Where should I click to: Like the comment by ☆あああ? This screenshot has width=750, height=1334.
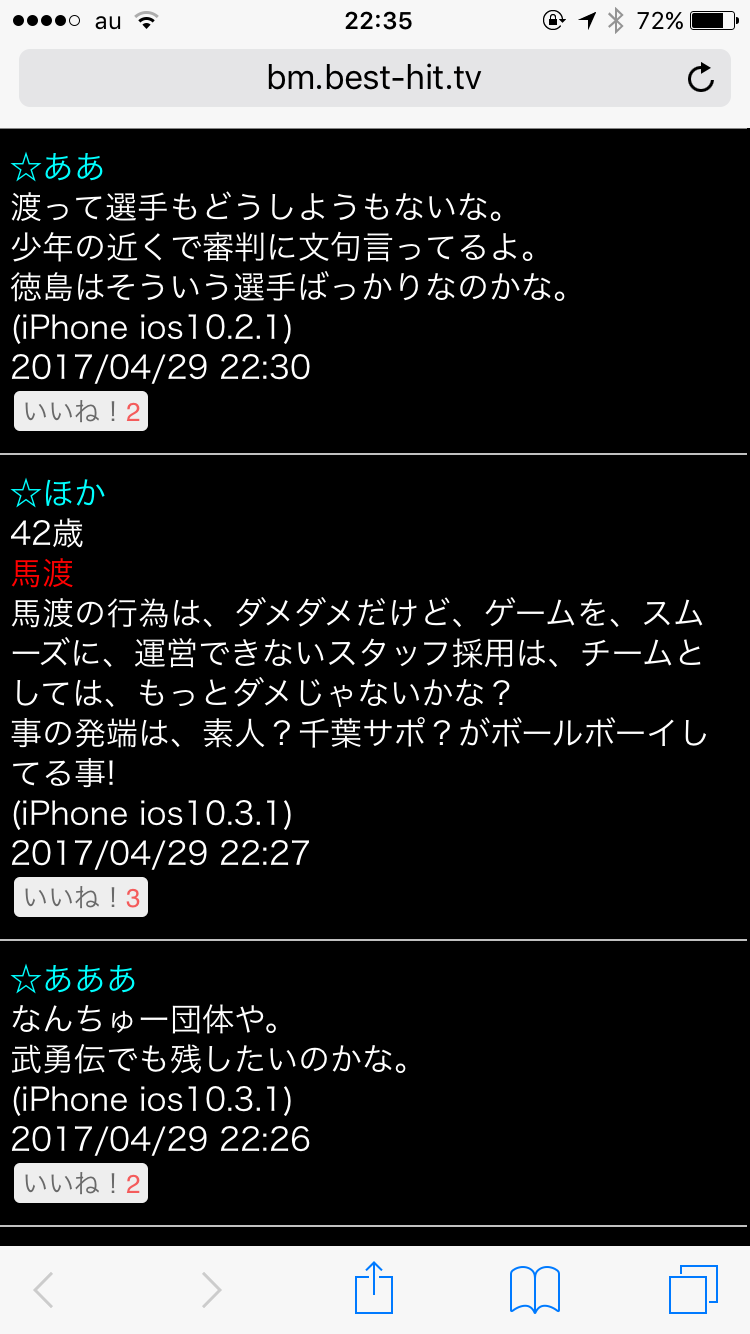coord(81,1184)
